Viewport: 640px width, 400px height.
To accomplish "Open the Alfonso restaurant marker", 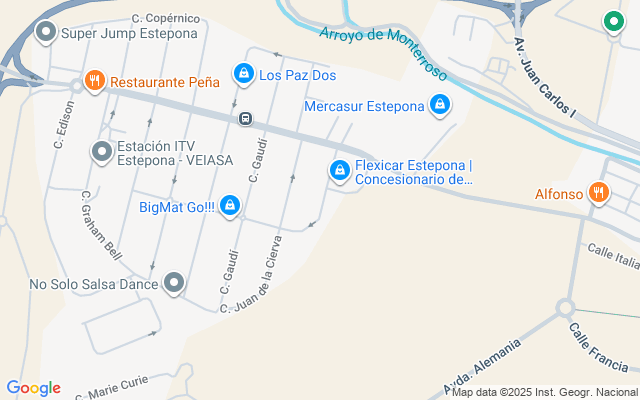I will [x=599, y=193].
